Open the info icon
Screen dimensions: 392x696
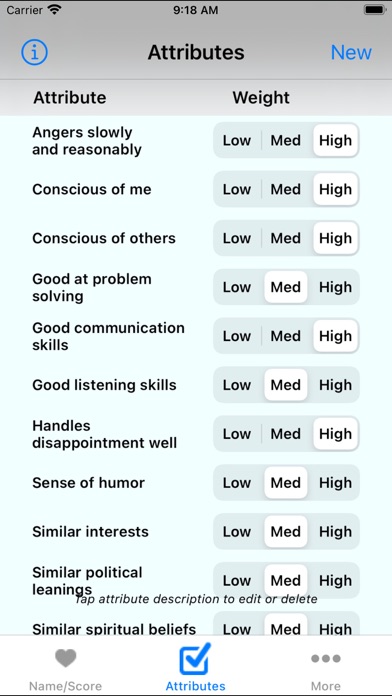point(34,52)
